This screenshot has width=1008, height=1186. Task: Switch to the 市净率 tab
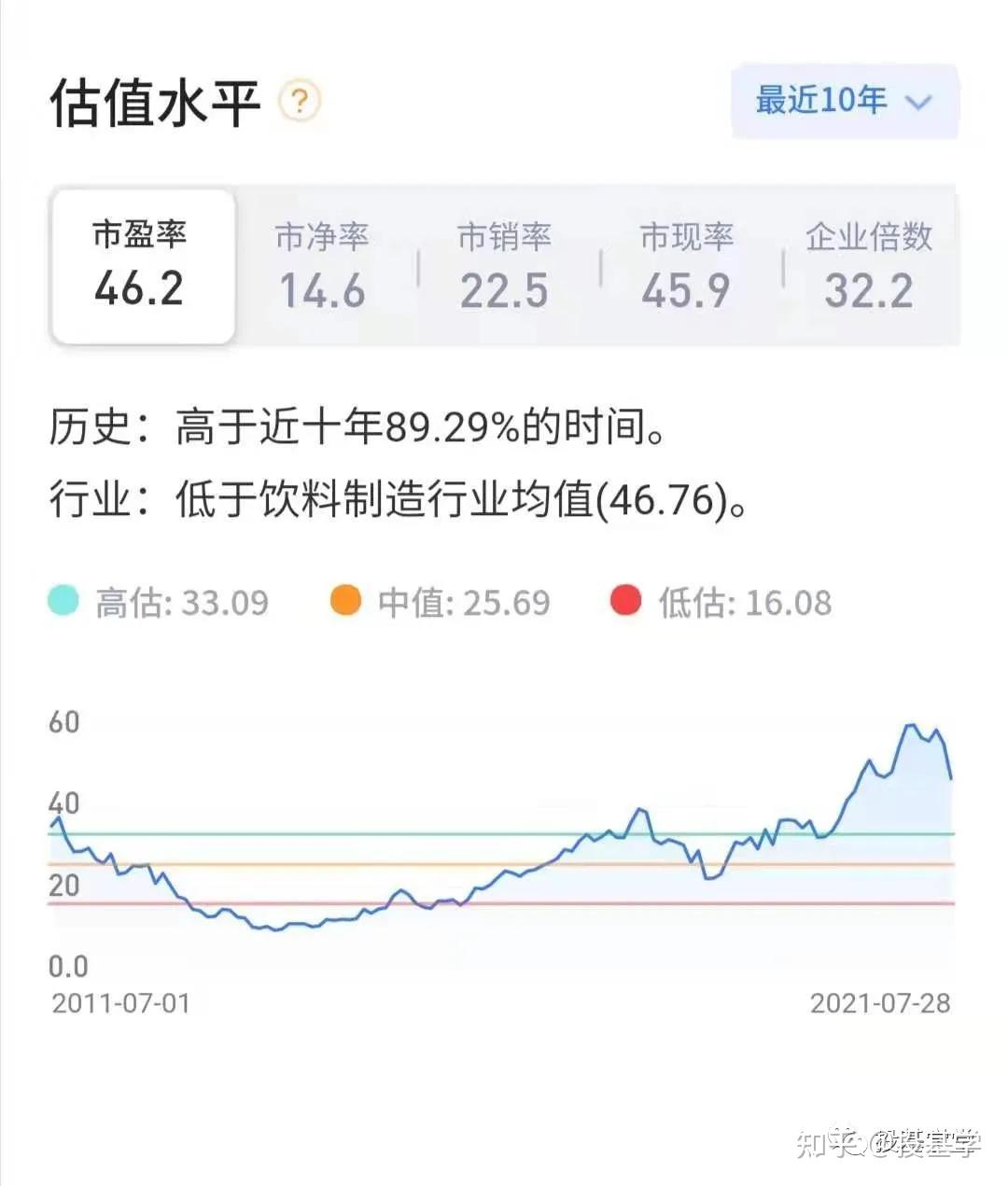point(322,266)
